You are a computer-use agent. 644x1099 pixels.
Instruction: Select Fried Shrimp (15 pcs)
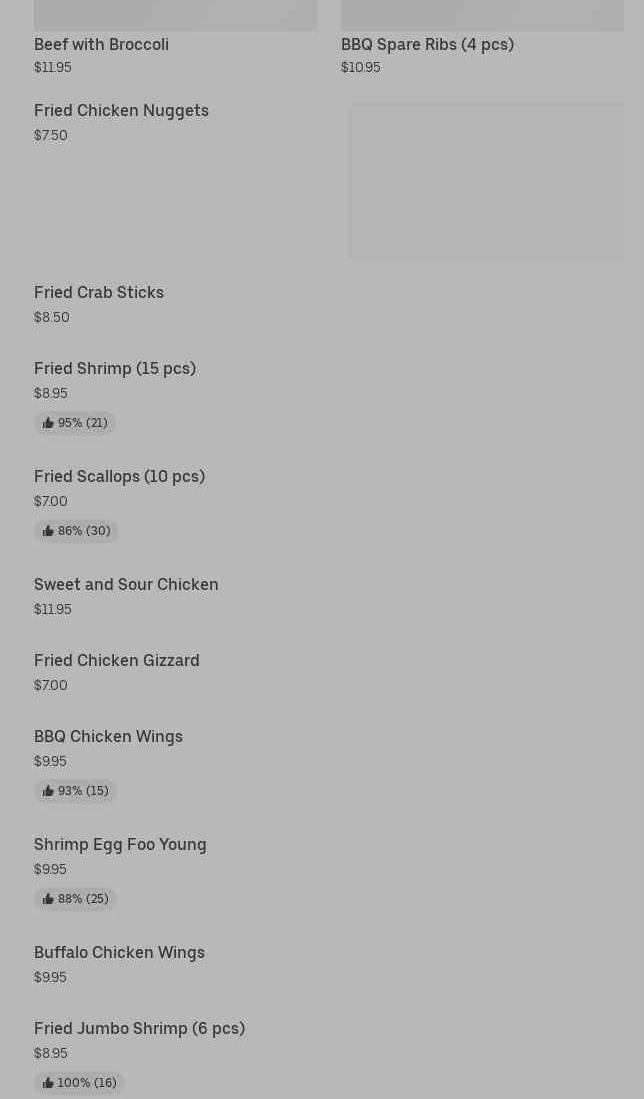tap(115, 369)
